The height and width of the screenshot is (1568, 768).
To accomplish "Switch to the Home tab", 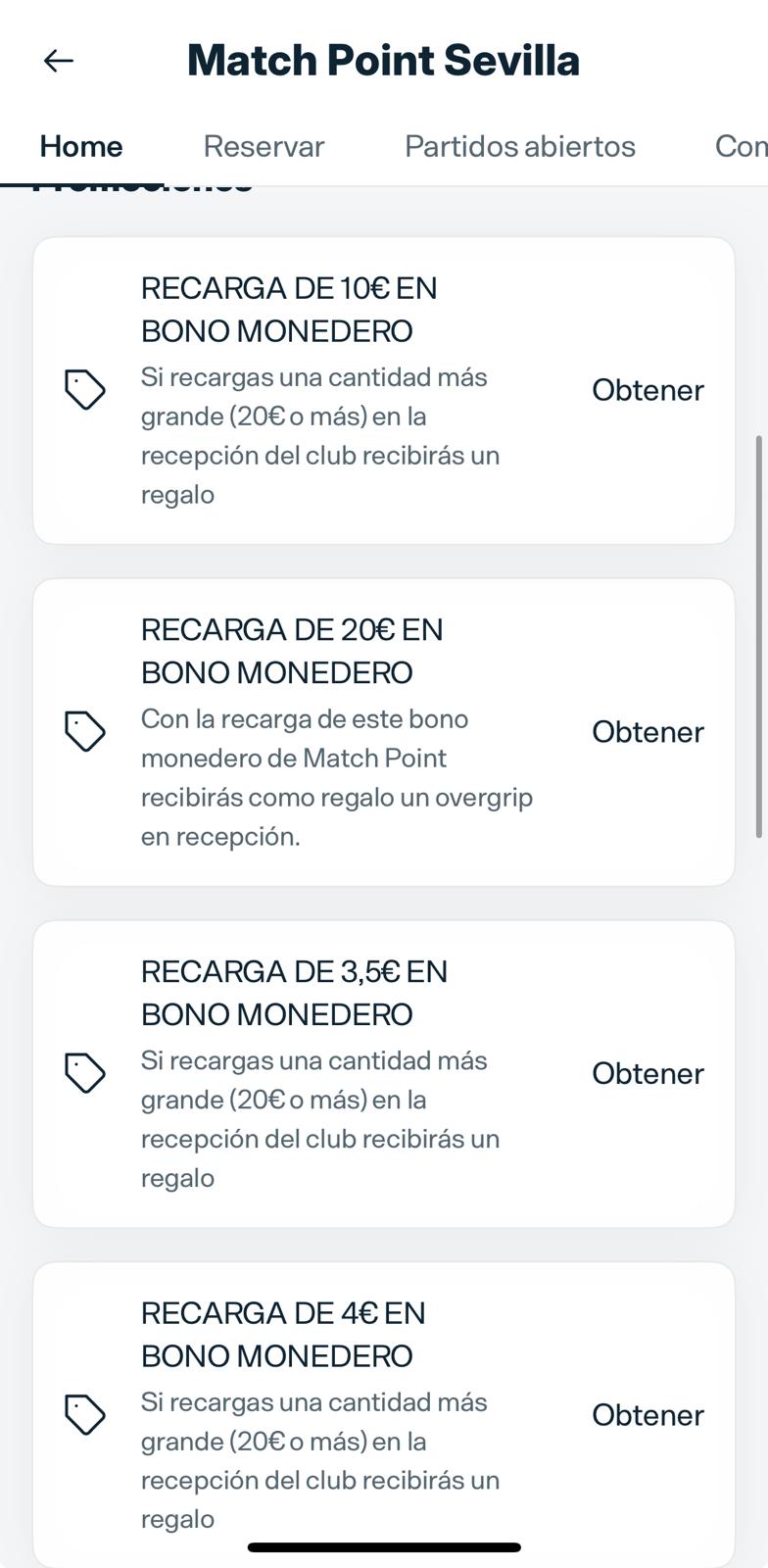I will tap(80, 145).
